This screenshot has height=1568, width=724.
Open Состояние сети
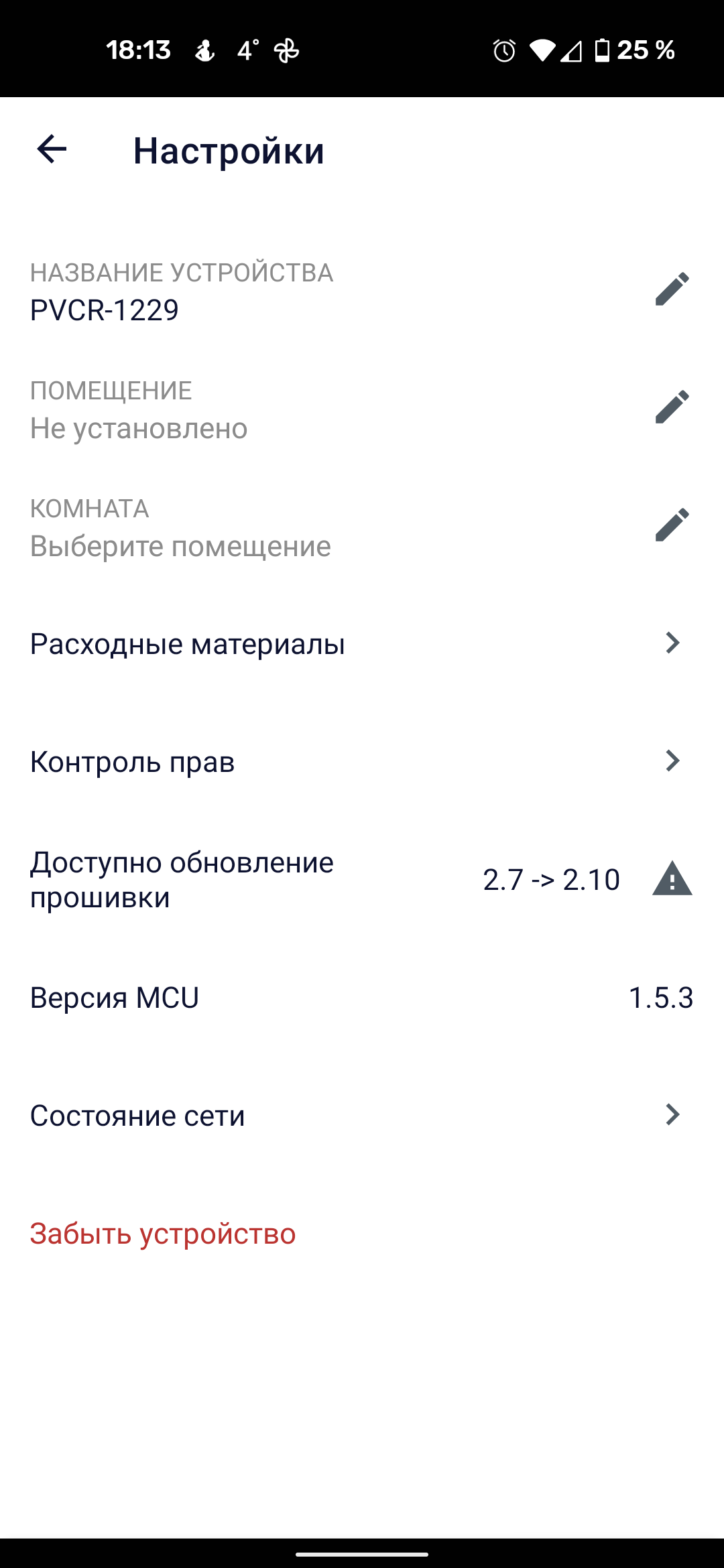point(362,1116)
